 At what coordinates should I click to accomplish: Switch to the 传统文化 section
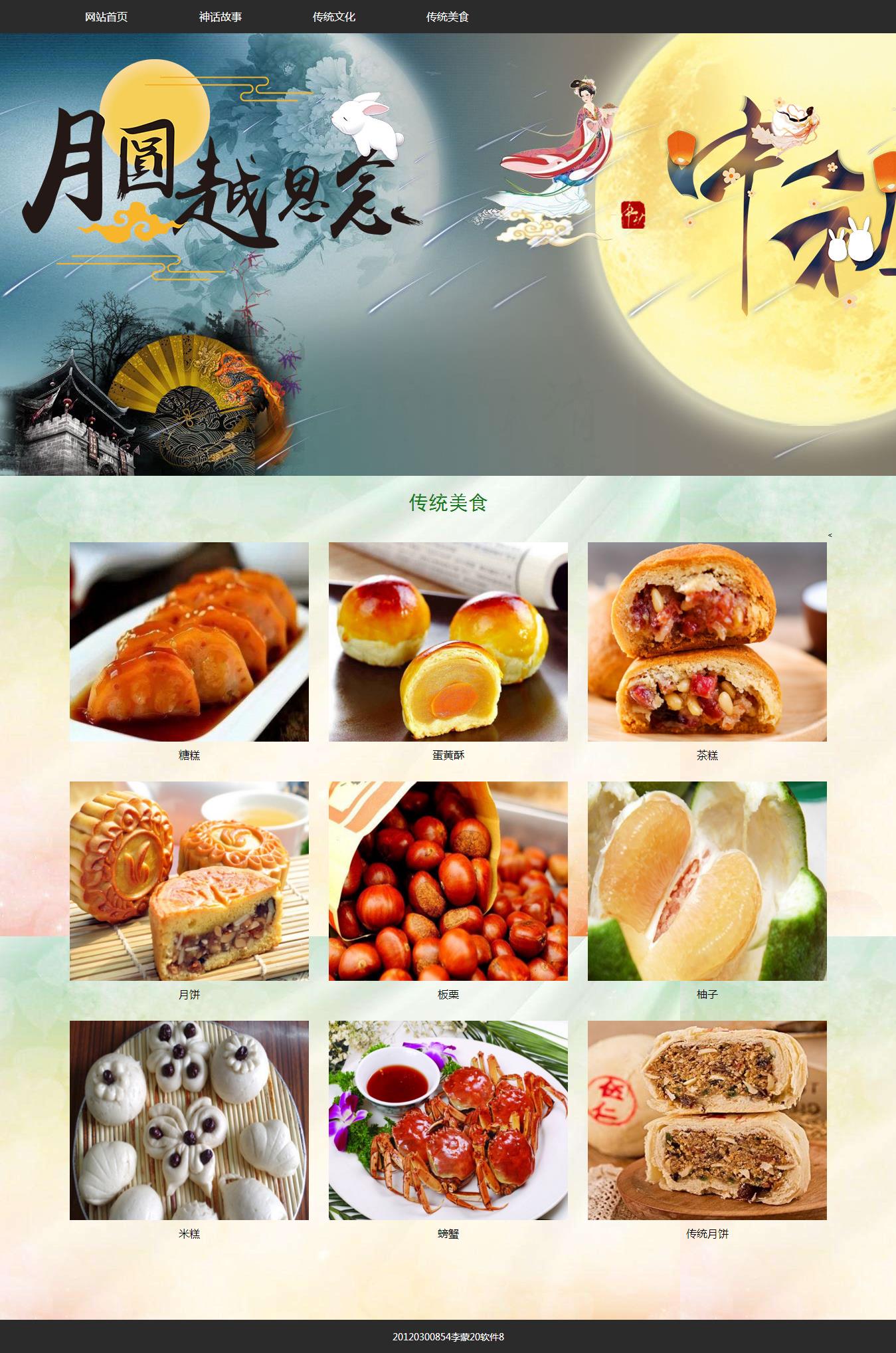(x=334, y=17)
